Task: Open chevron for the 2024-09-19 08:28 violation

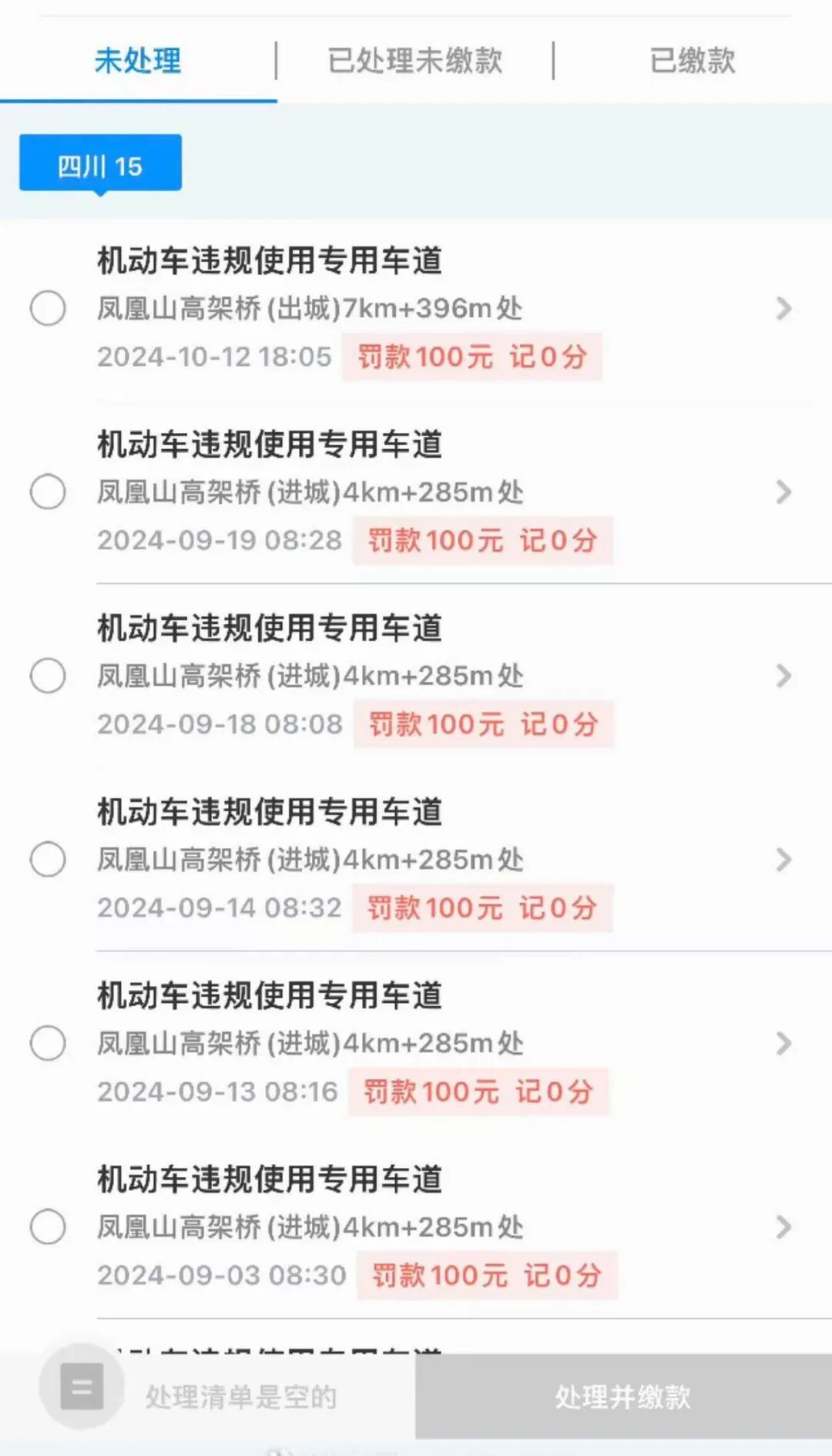Action: coord(783,491)
